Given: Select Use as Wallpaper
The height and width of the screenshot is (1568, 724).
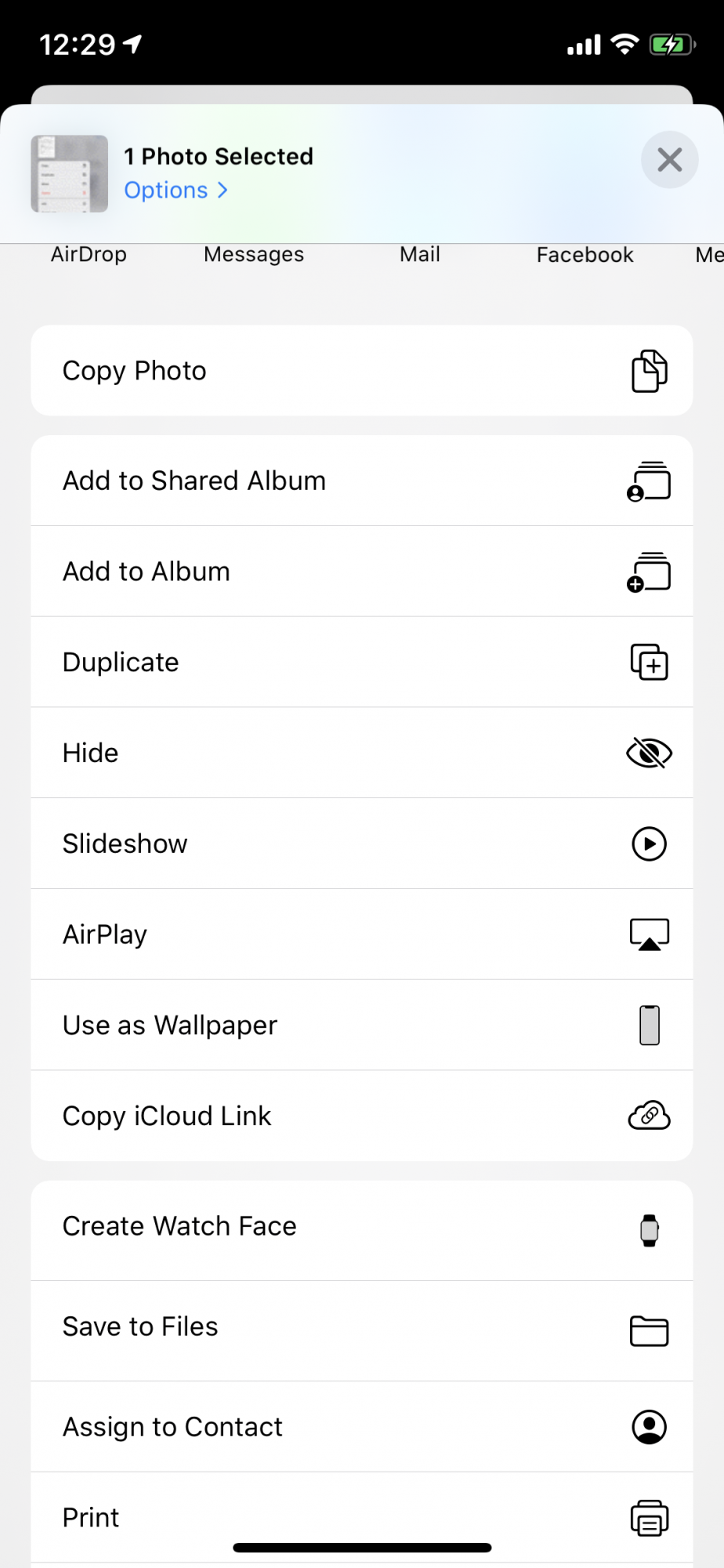Looking at the screenshot, I should [x=361, y=1025].
